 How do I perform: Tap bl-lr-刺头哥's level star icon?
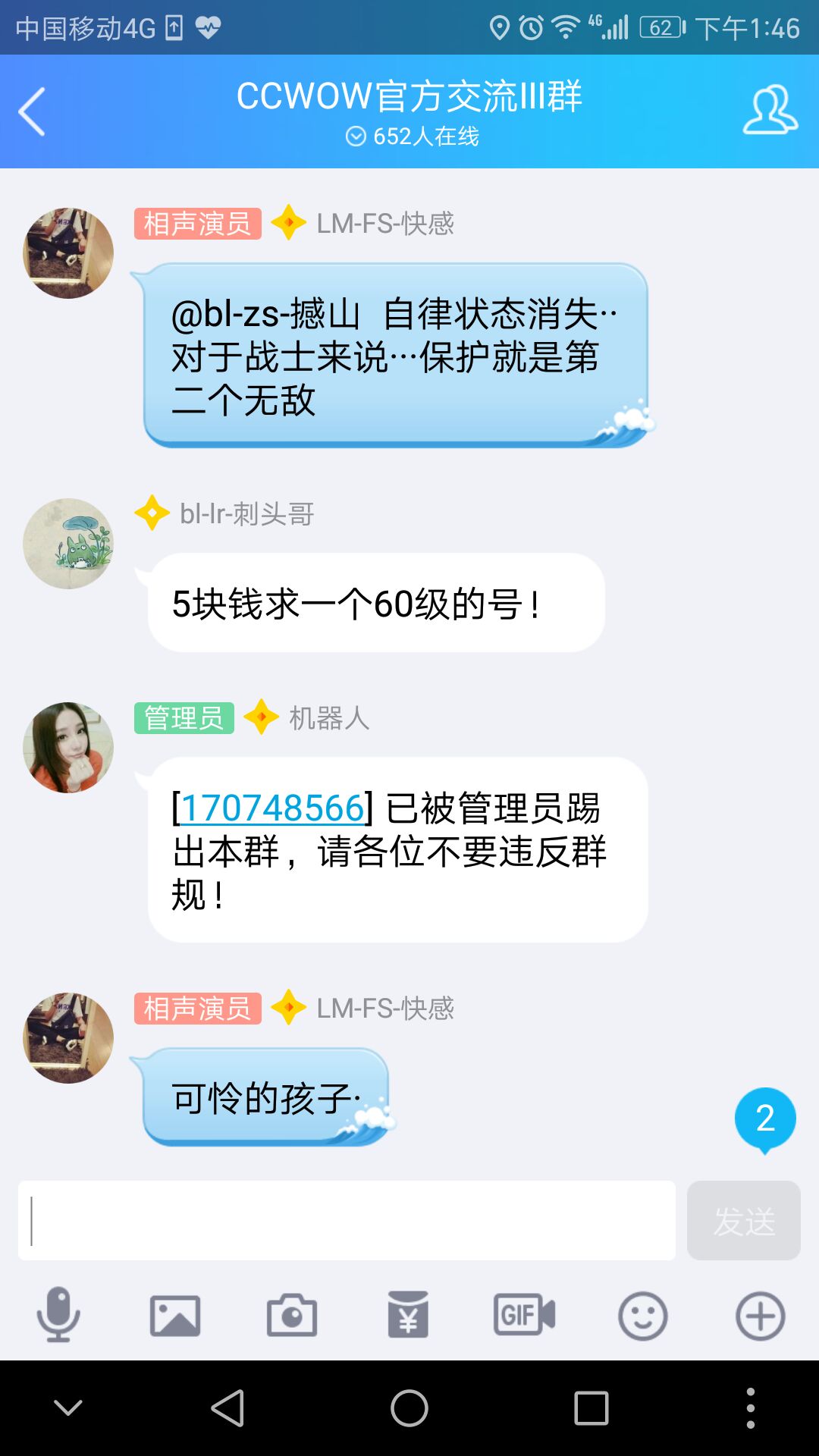pos(153,513)
